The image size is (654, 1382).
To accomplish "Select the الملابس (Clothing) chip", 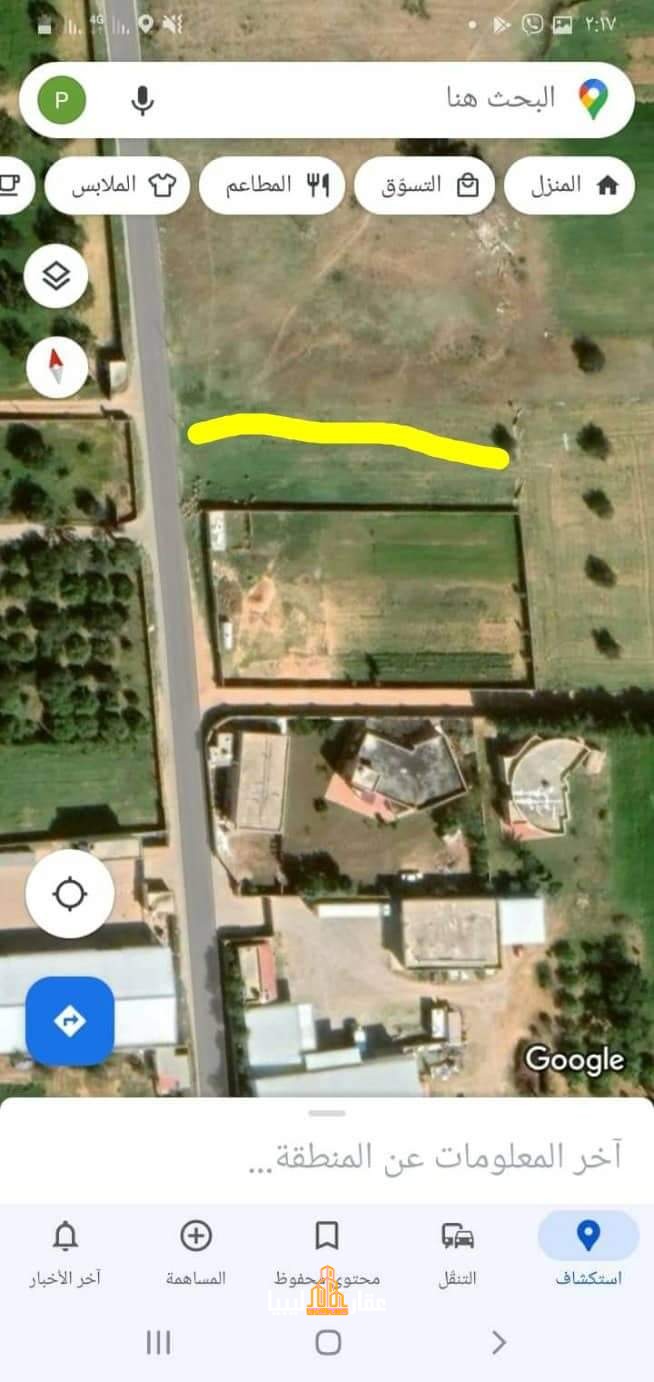I will [x=117, y=185].
